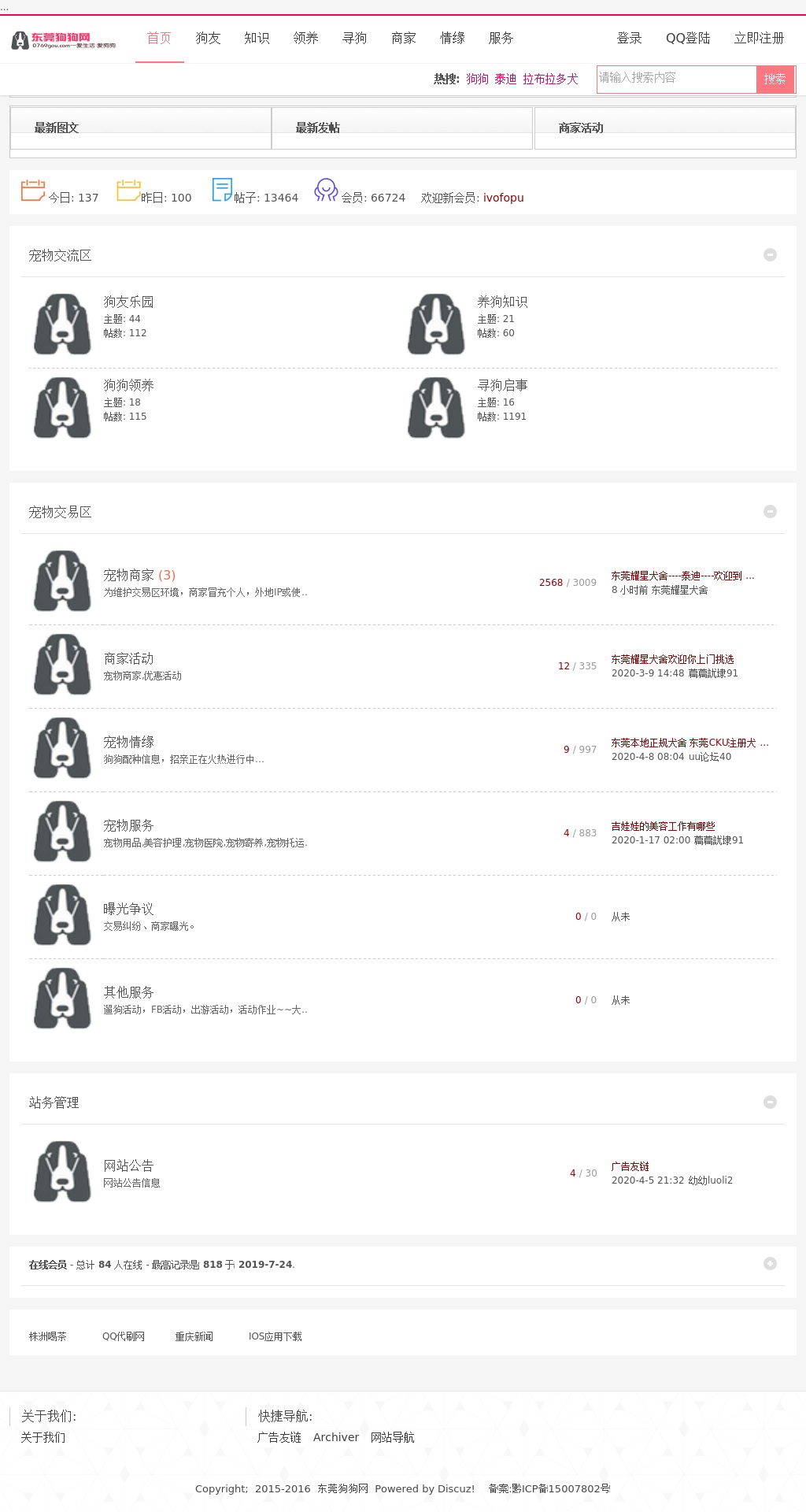
Task: Select QQ登陆 to sign in
Action: (687, 38)
